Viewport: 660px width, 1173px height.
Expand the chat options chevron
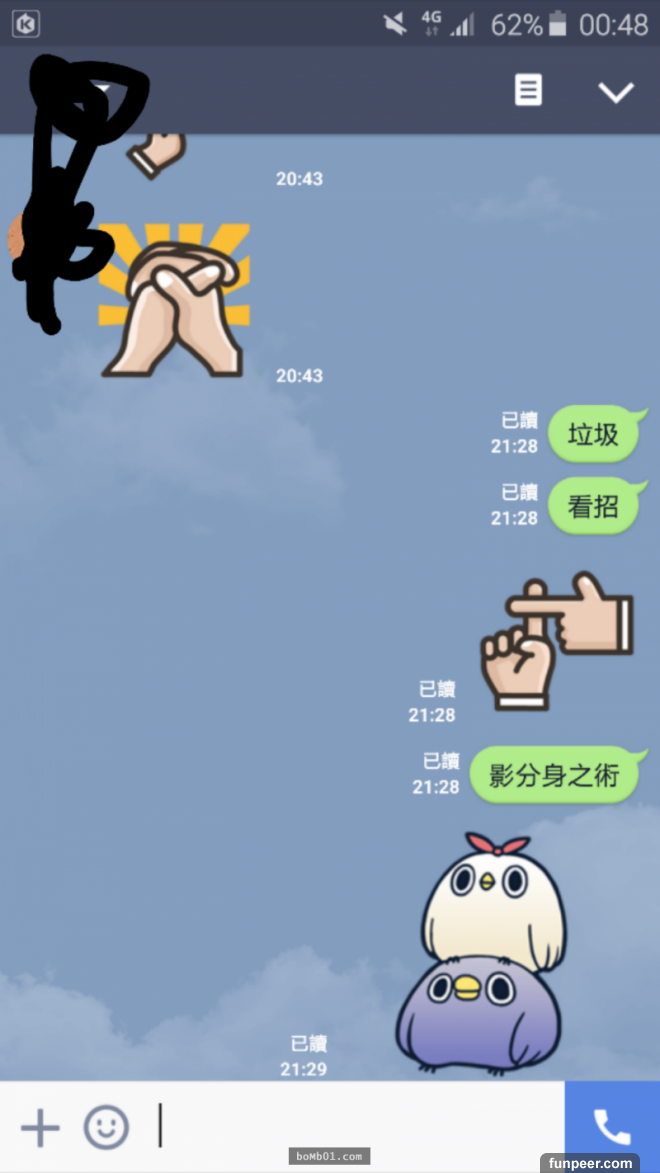coord(616,92)
